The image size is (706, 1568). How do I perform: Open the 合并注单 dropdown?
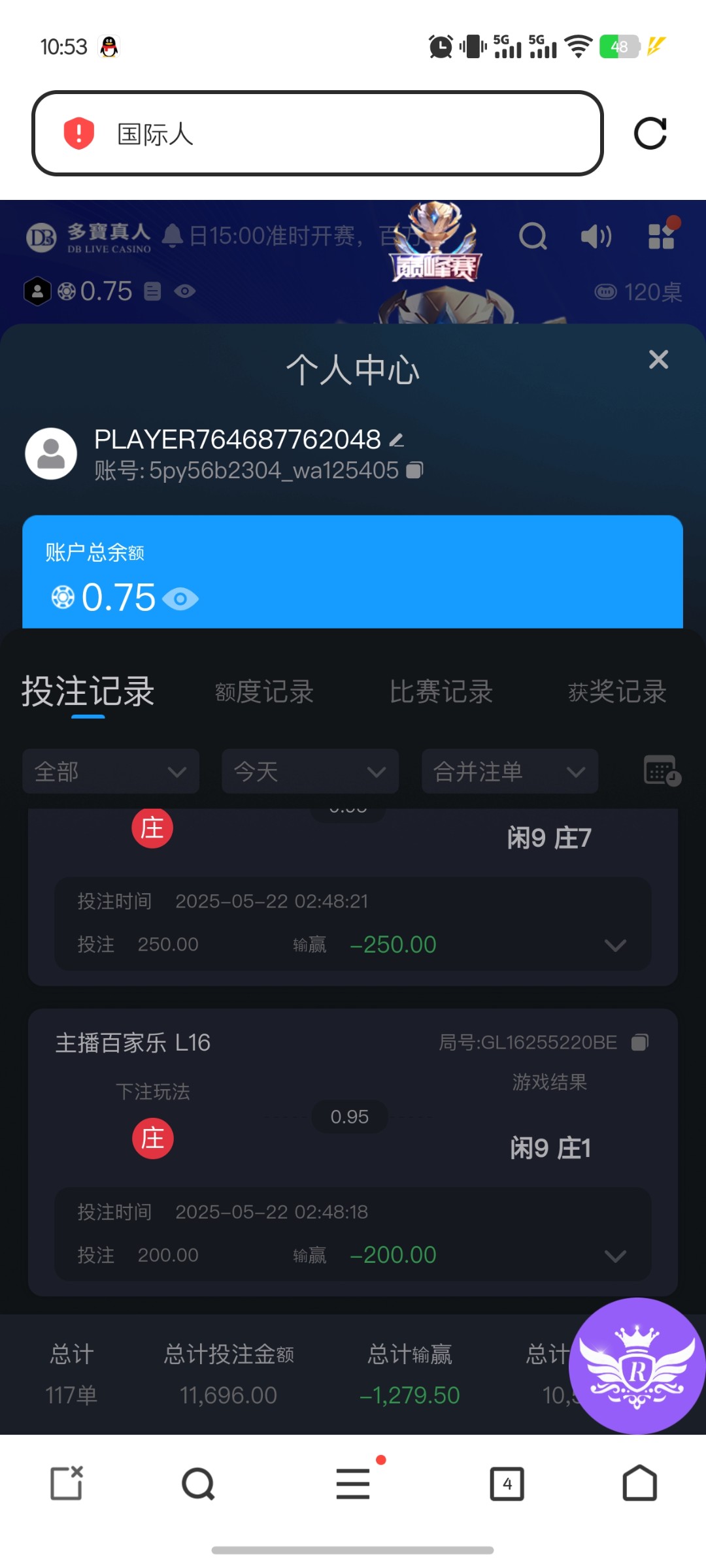(x=509, y=772)
